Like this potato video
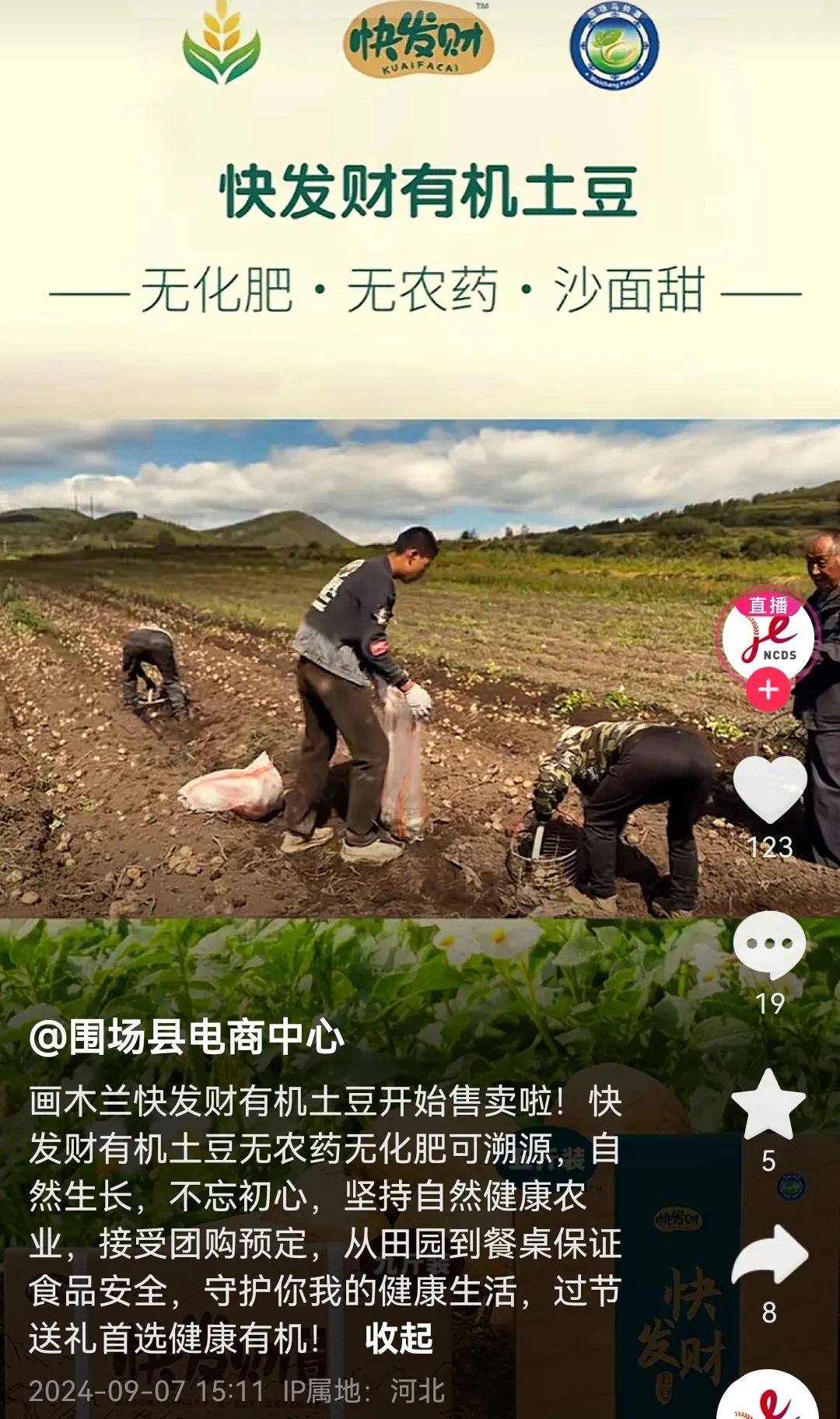The image size is (840, 1419). tap(769, 790)
